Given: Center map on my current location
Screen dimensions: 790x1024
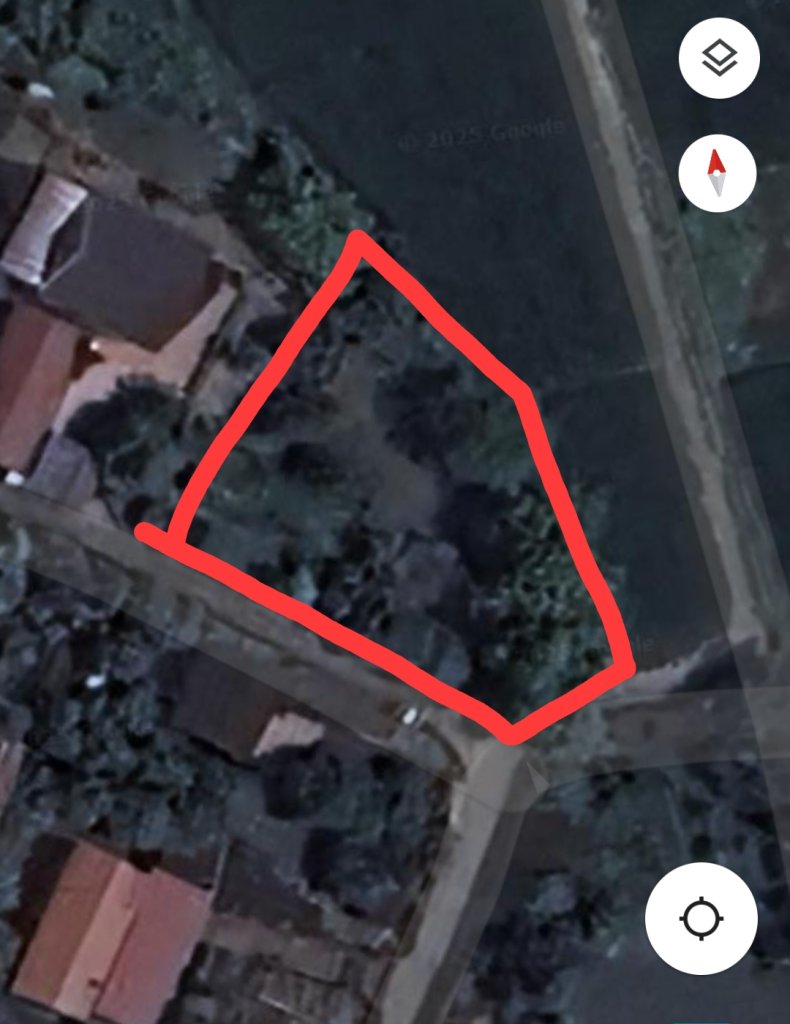Looking at the screenshot, I should pos(701,918).
